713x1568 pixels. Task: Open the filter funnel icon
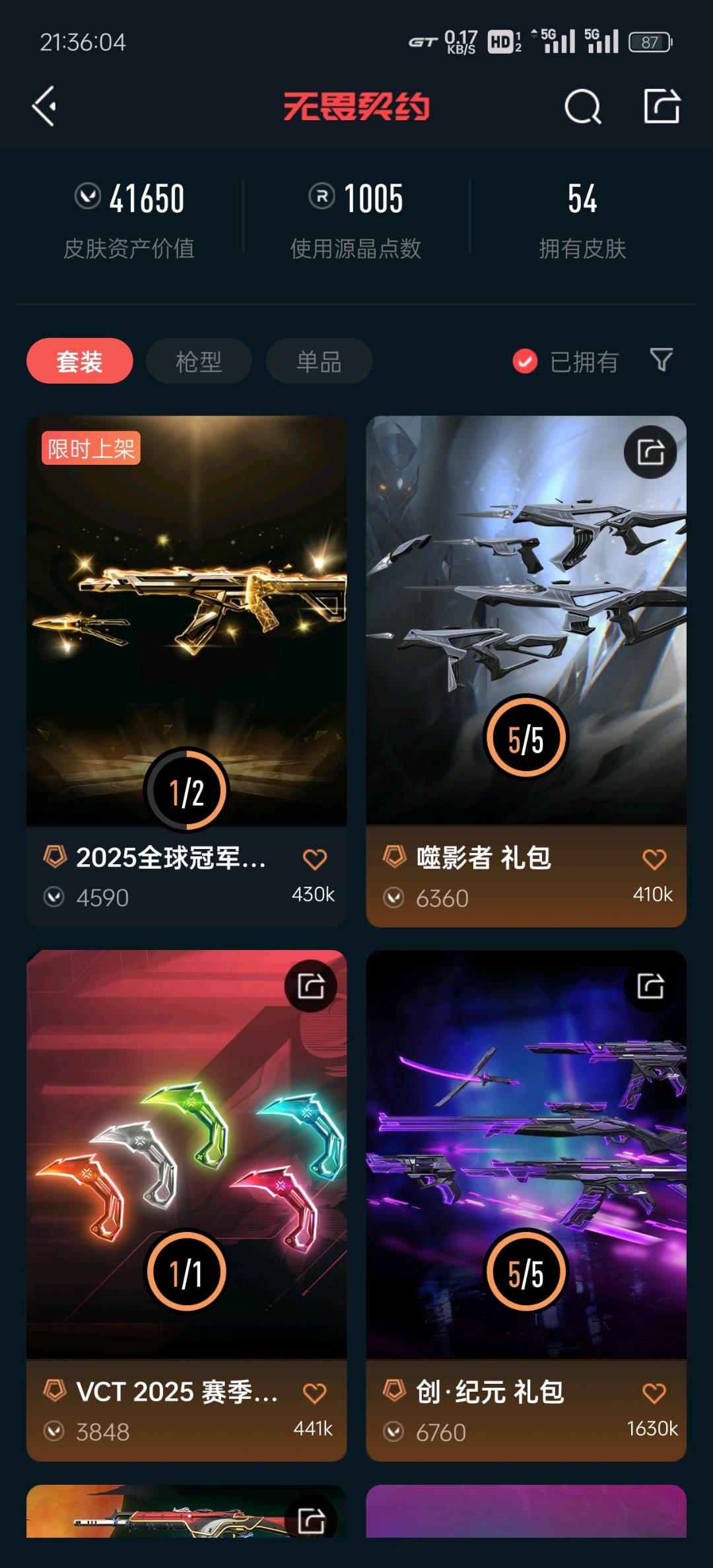(662, 360)
